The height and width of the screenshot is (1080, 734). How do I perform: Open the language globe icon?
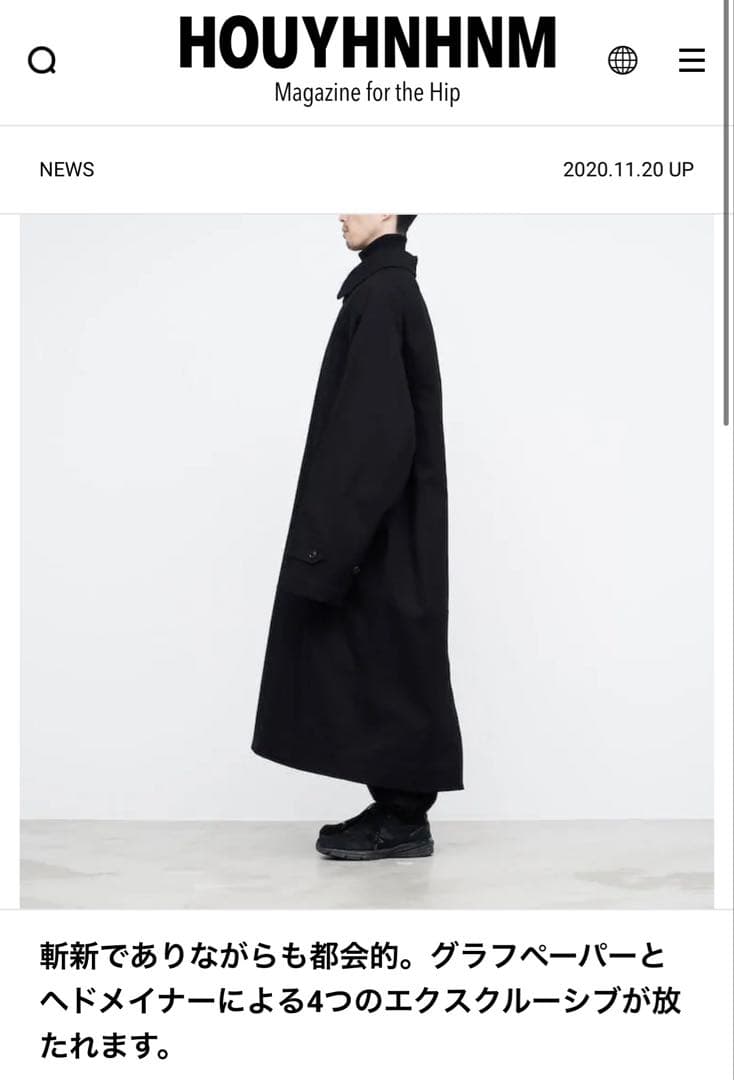pyautogui.click(x=622, y=61)
